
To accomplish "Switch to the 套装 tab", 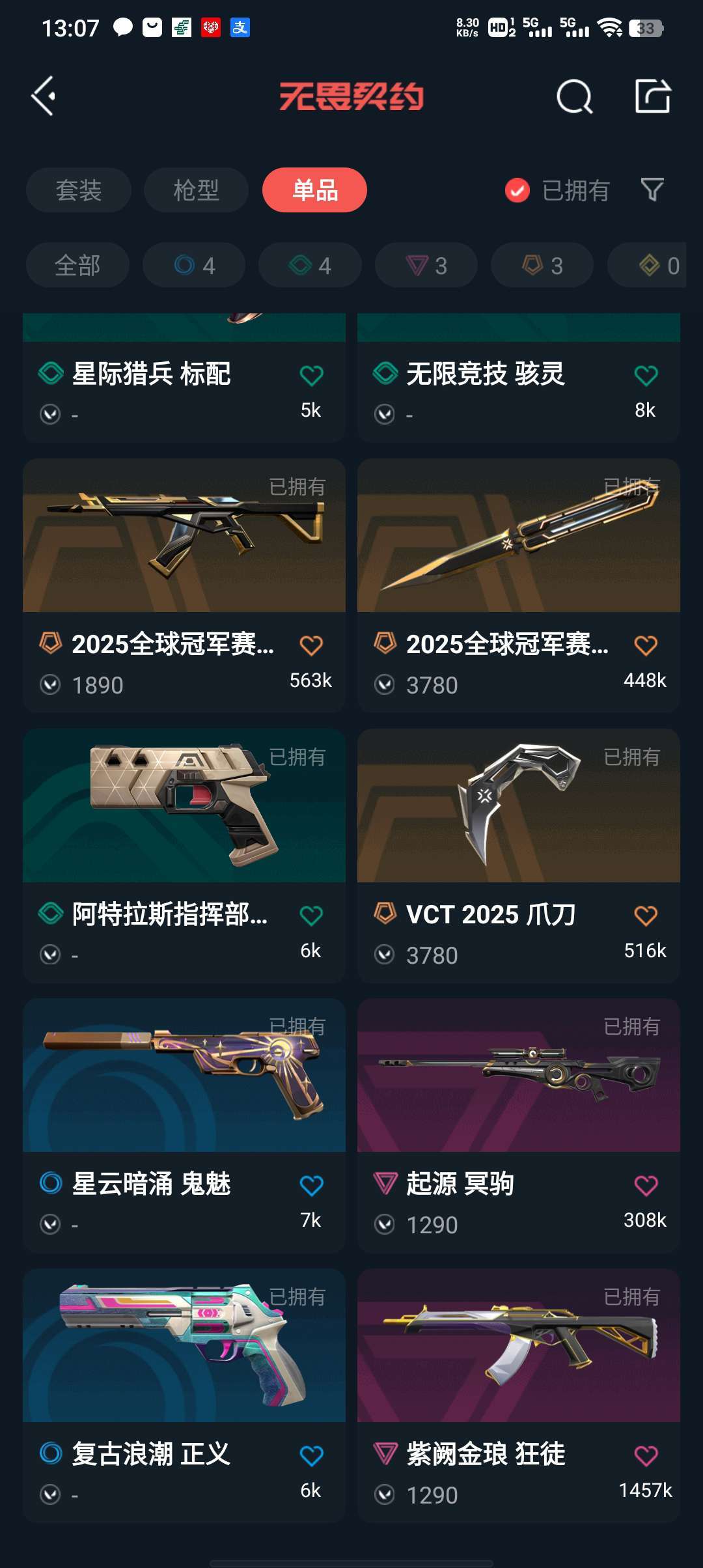I will tap(79, 190).
